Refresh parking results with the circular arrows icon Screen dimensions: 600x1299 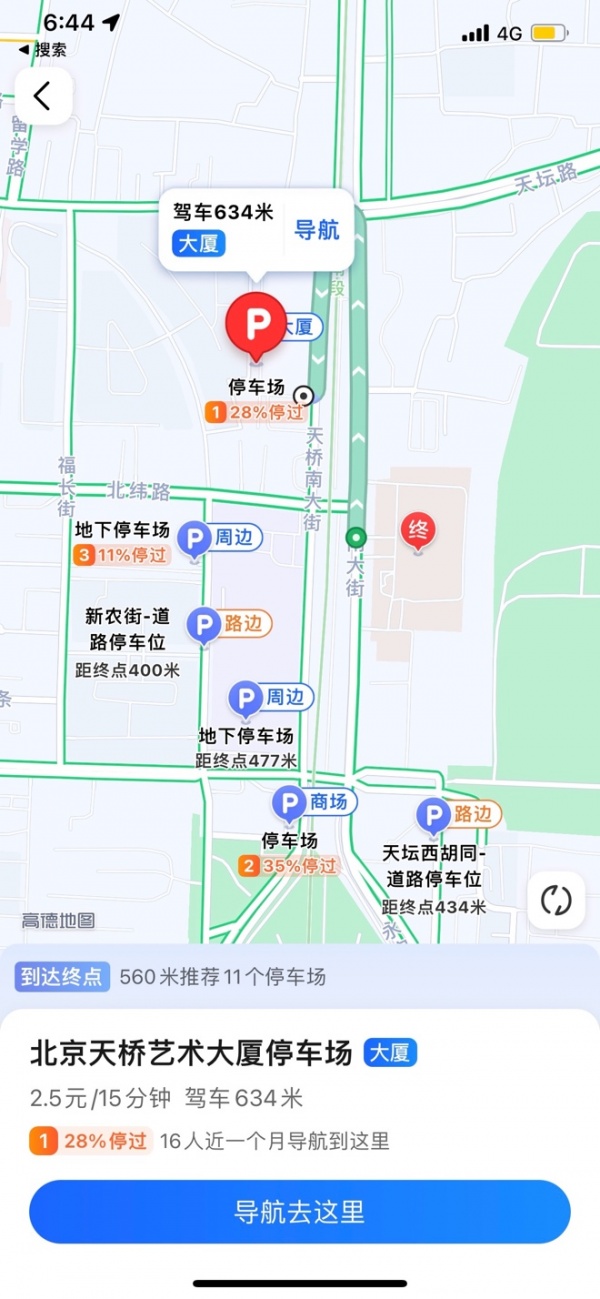pyautogui.click(x=555, y=900)
